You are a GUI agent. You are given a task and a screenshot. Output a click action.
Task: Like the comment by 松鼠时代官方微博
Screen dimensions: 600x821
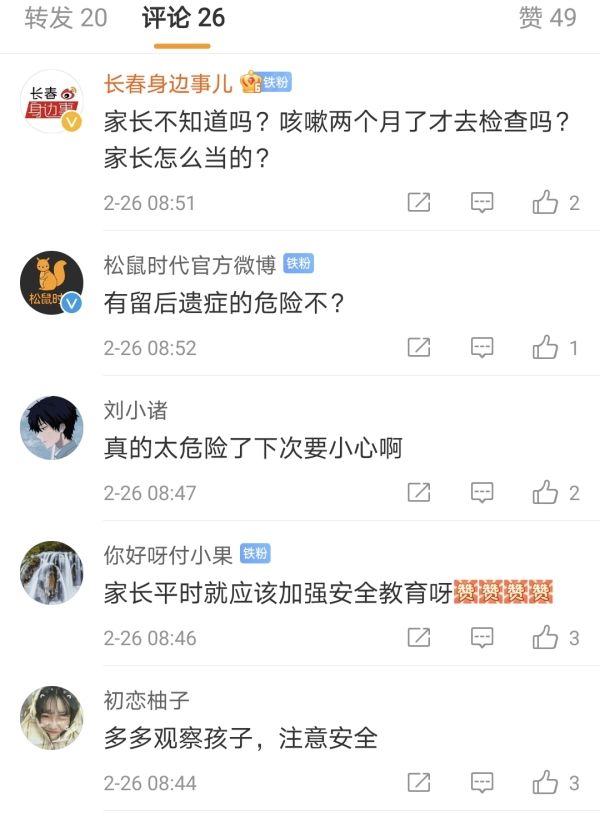545,348
